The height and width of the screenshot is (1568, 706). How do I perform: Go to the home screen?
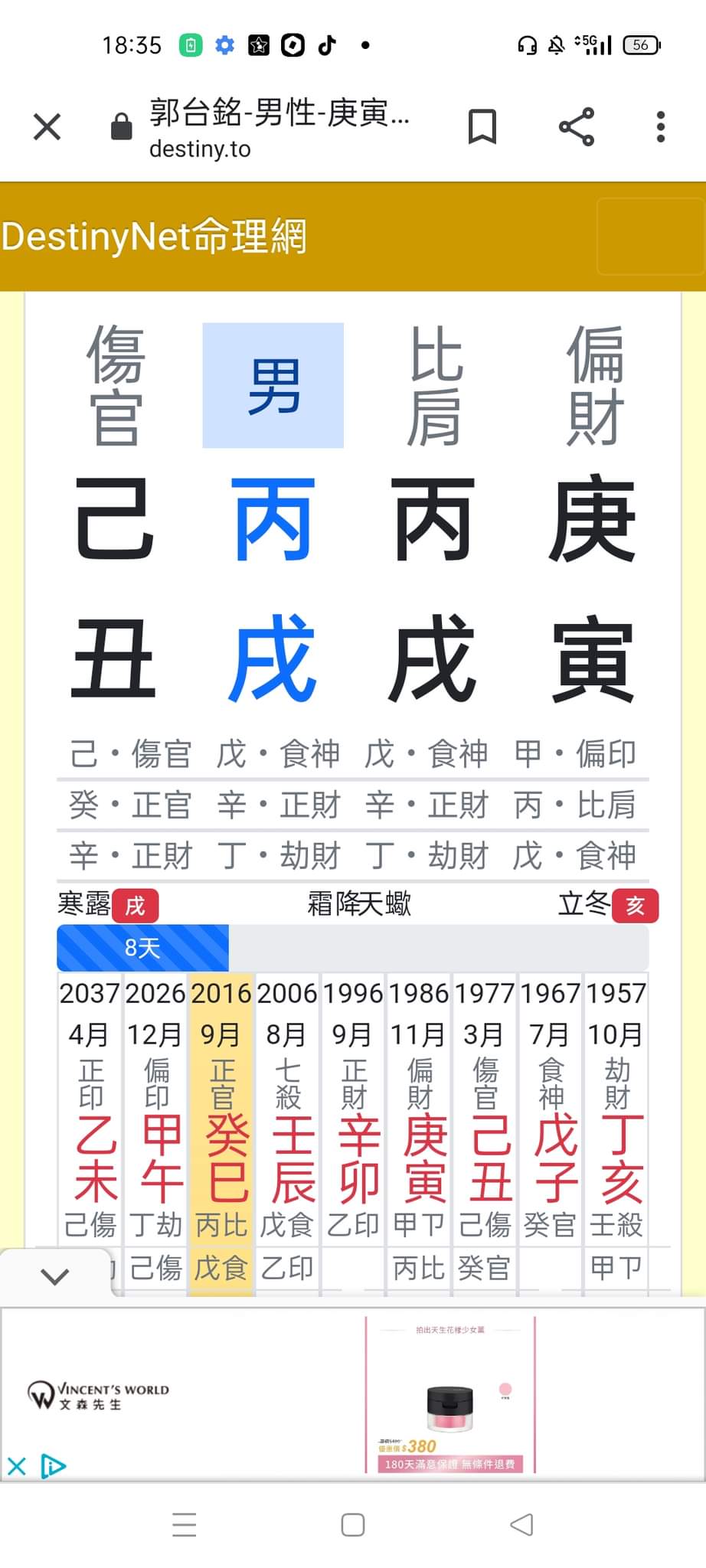[352, 1524]
